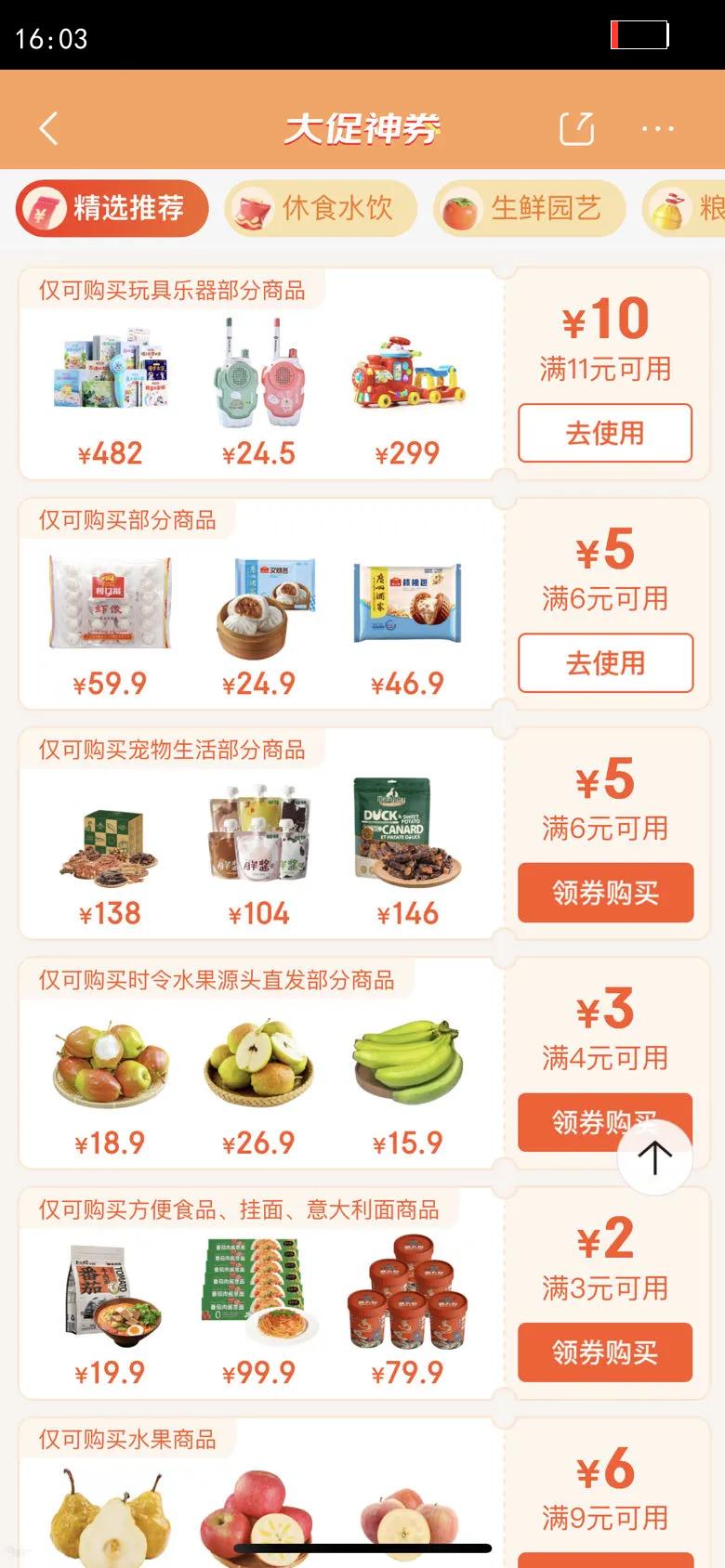The height and width of the screenshot is (1568, 725).
Task: Tap 领券购买 on the ¥2 noodle coupon
Action: tap(605, 1352)
